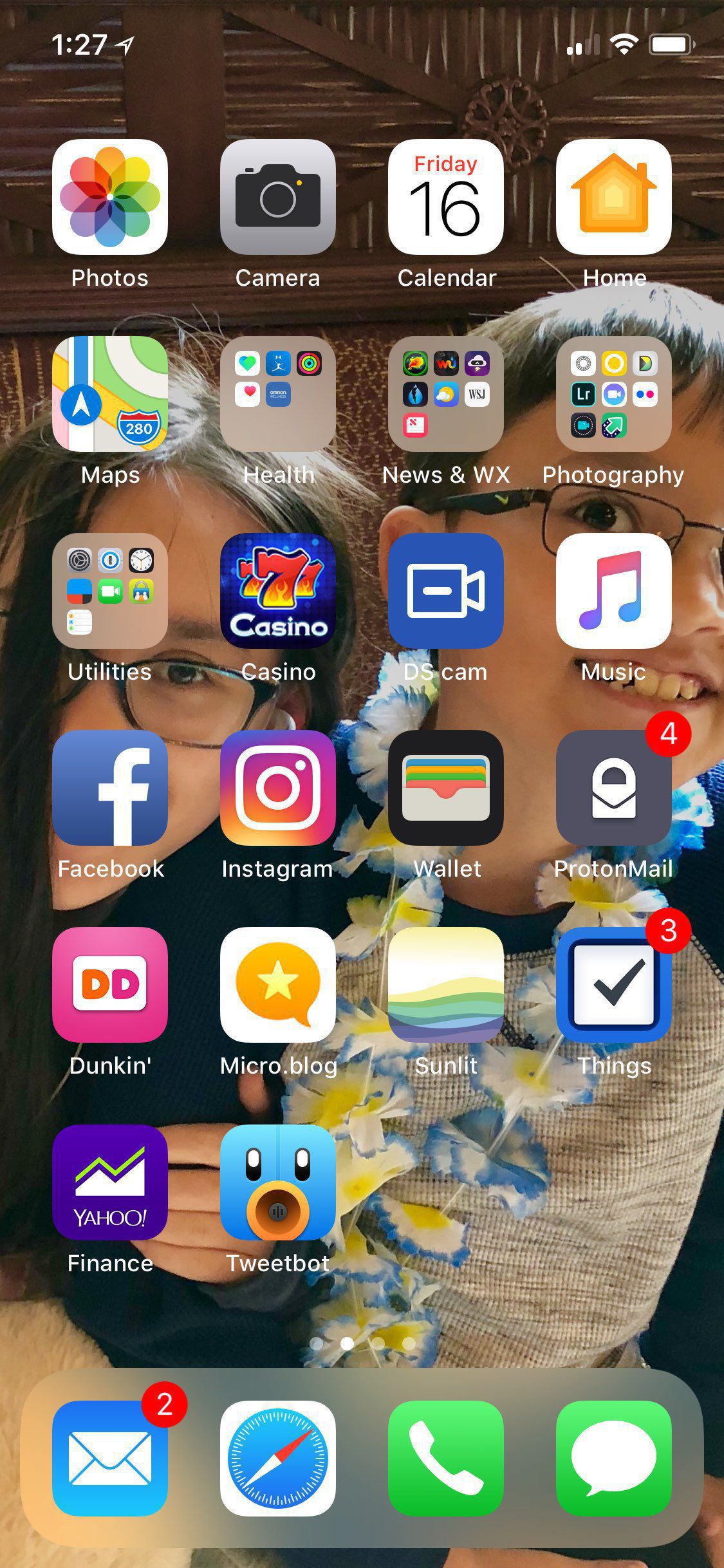Launch Instagram
The height and width of the screenshot is (1568, 724).
(278, 788)
